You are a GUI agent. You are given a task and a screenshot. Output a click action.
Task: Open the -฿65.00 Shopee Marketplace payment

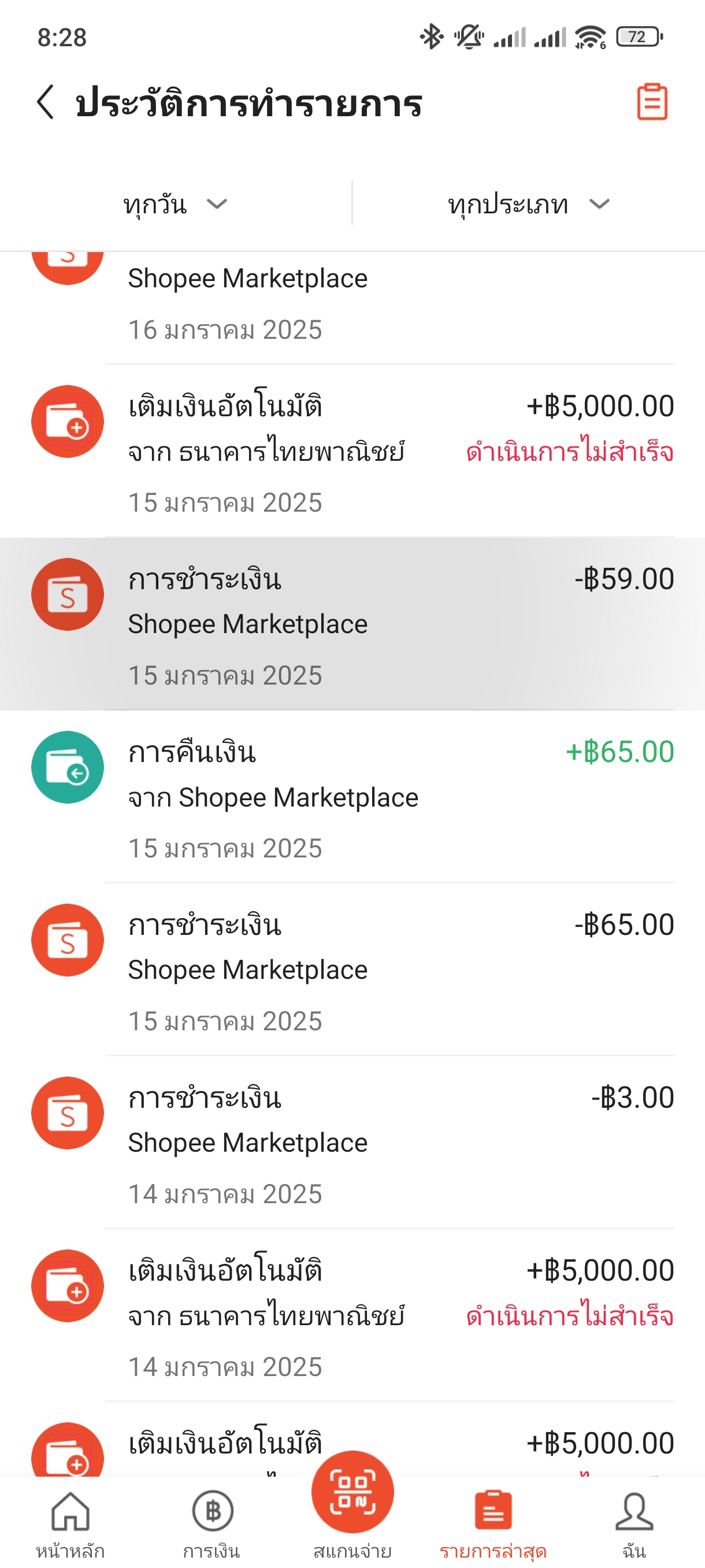352,970
